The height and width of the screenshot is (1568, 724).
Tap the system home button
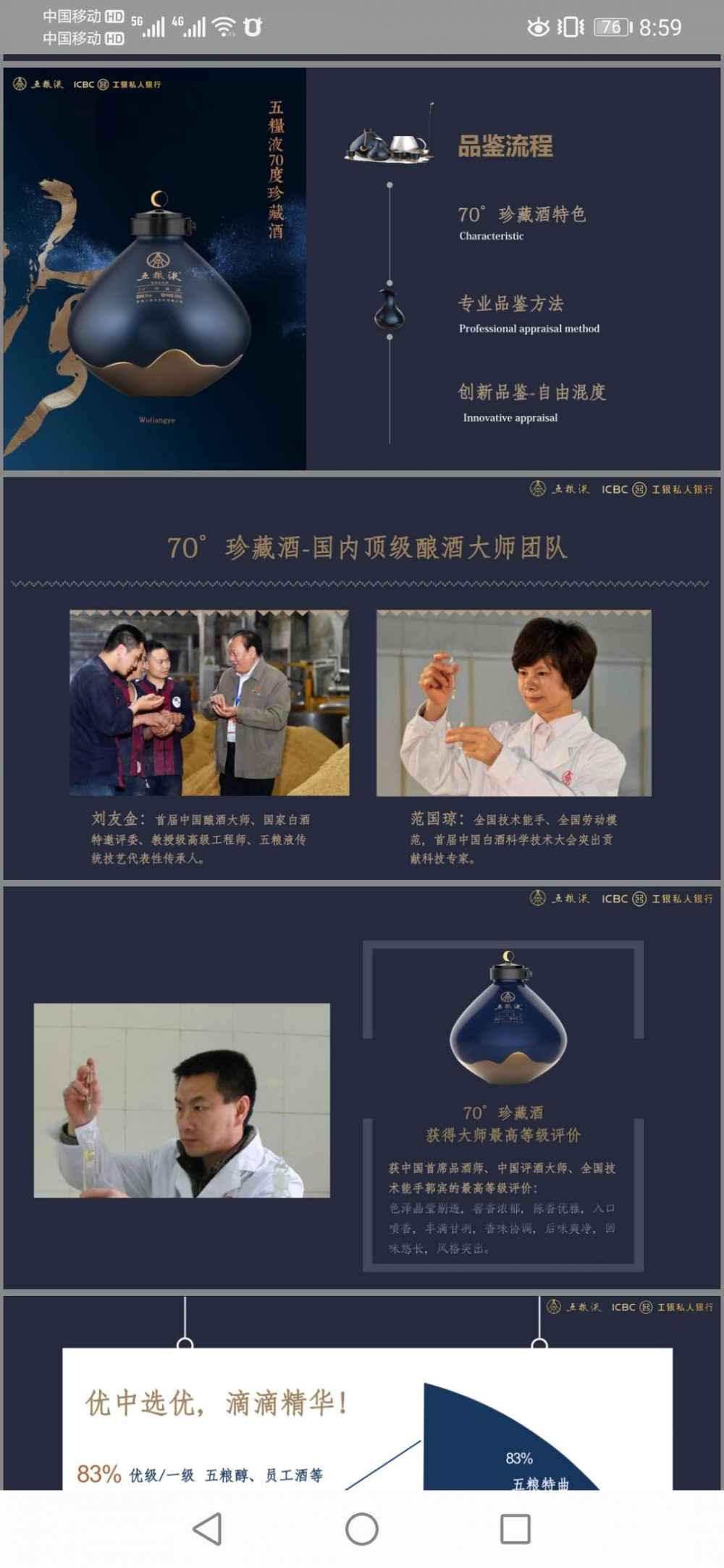(362, 1529)
